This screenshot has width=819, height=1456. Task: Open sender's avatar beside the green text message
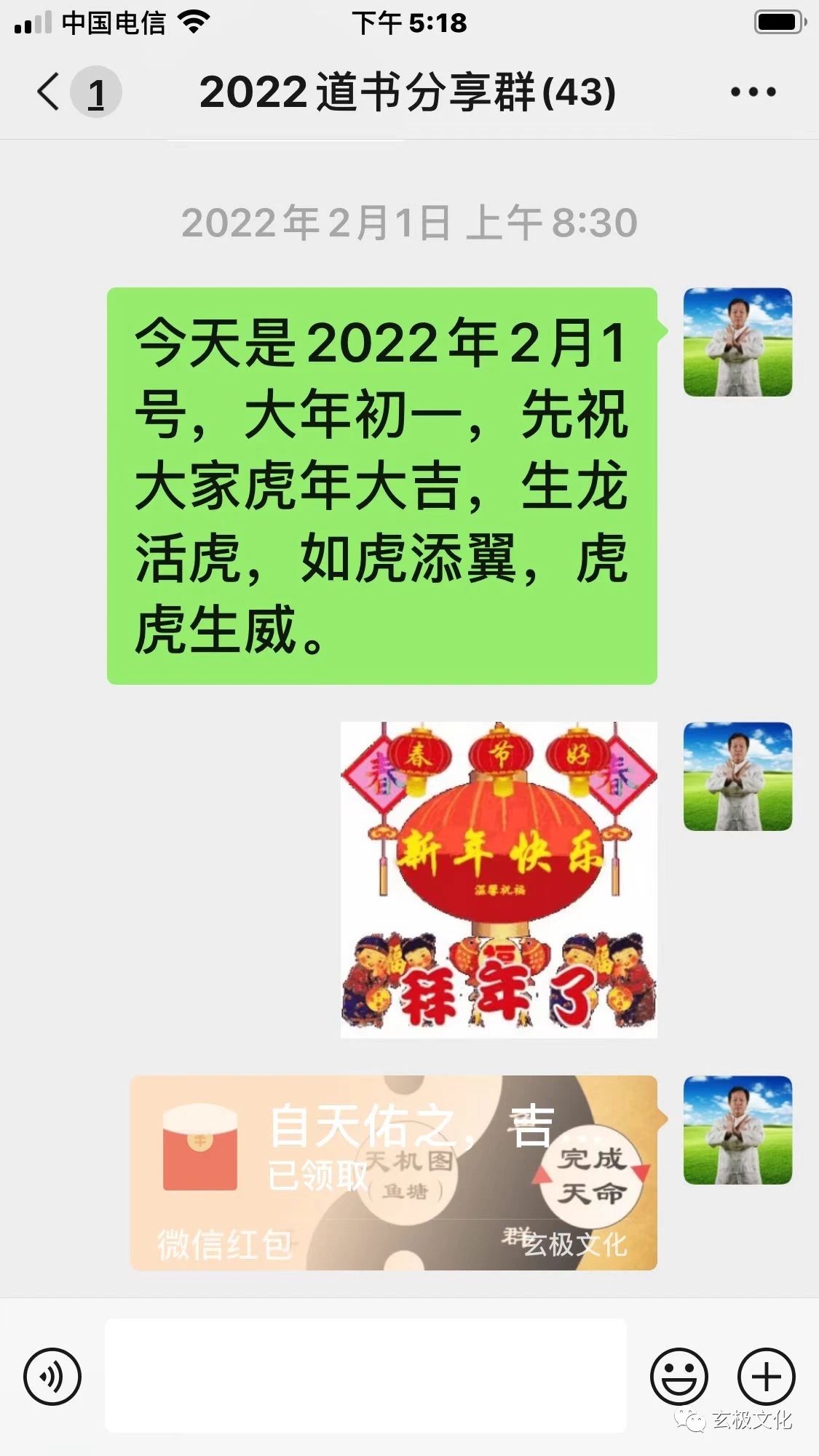coord(737,342)
